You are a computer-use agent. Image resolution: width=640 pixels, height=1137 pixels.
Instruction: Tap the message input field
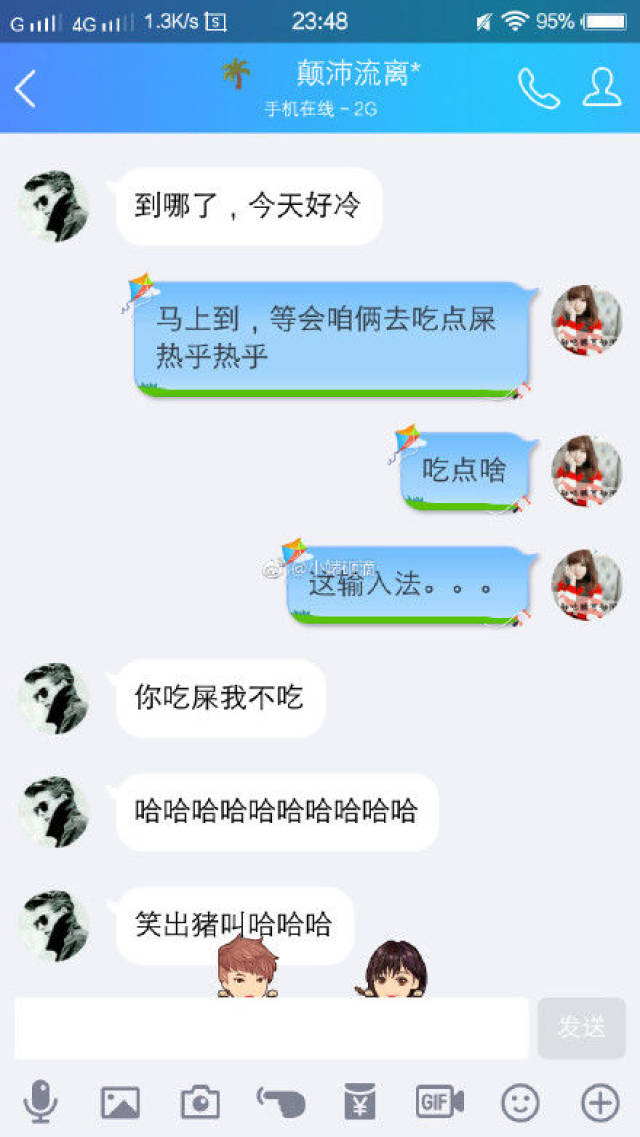tap(271, 1028)
